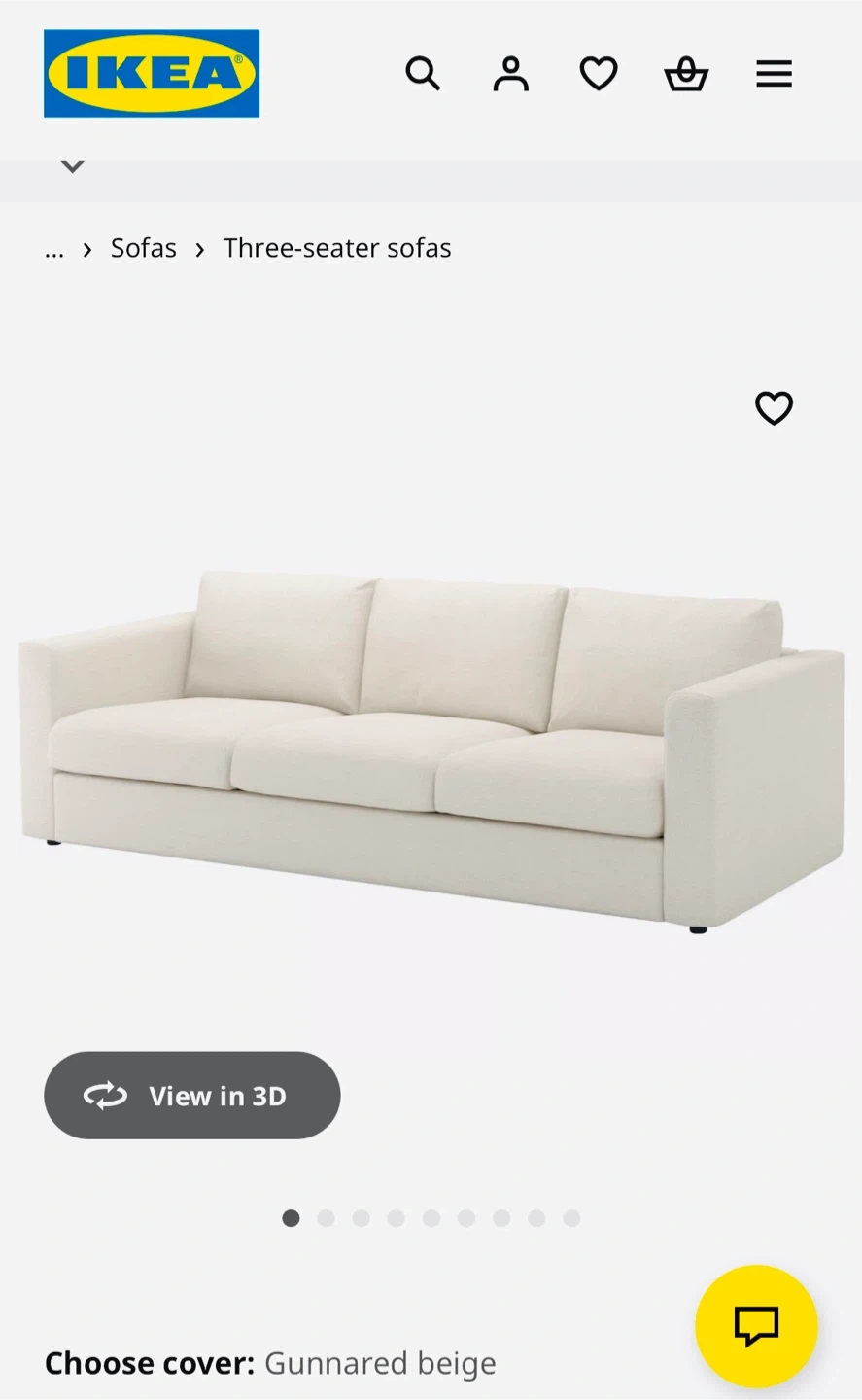The height and width of the screenshot is (1400, 862).
Task: View the sofa in 3D
Action: click(192, 1096)
